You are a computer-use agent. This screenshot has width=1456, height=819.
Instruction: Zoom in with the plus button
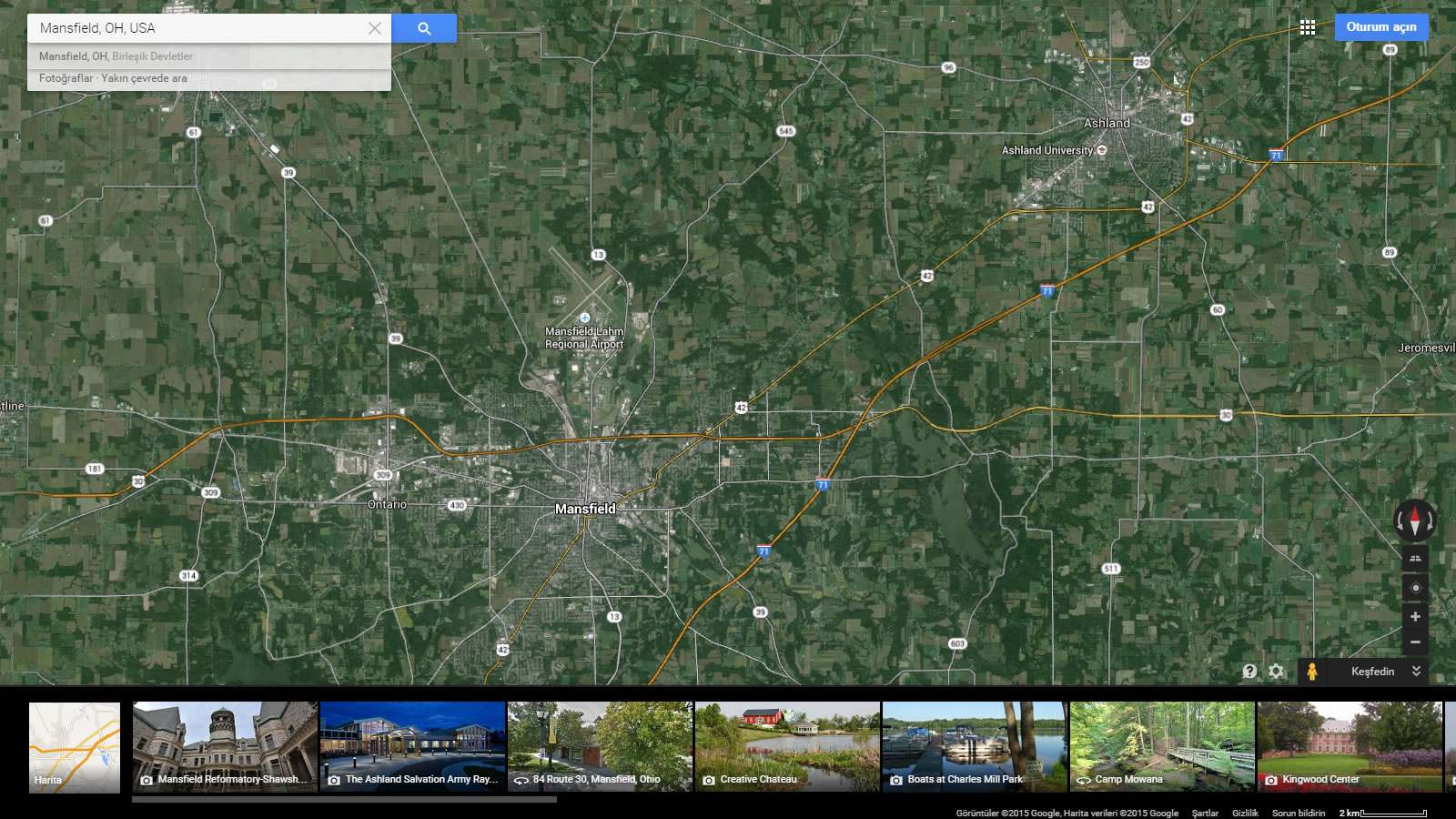pyautogui.click(x=1415, y=617)
